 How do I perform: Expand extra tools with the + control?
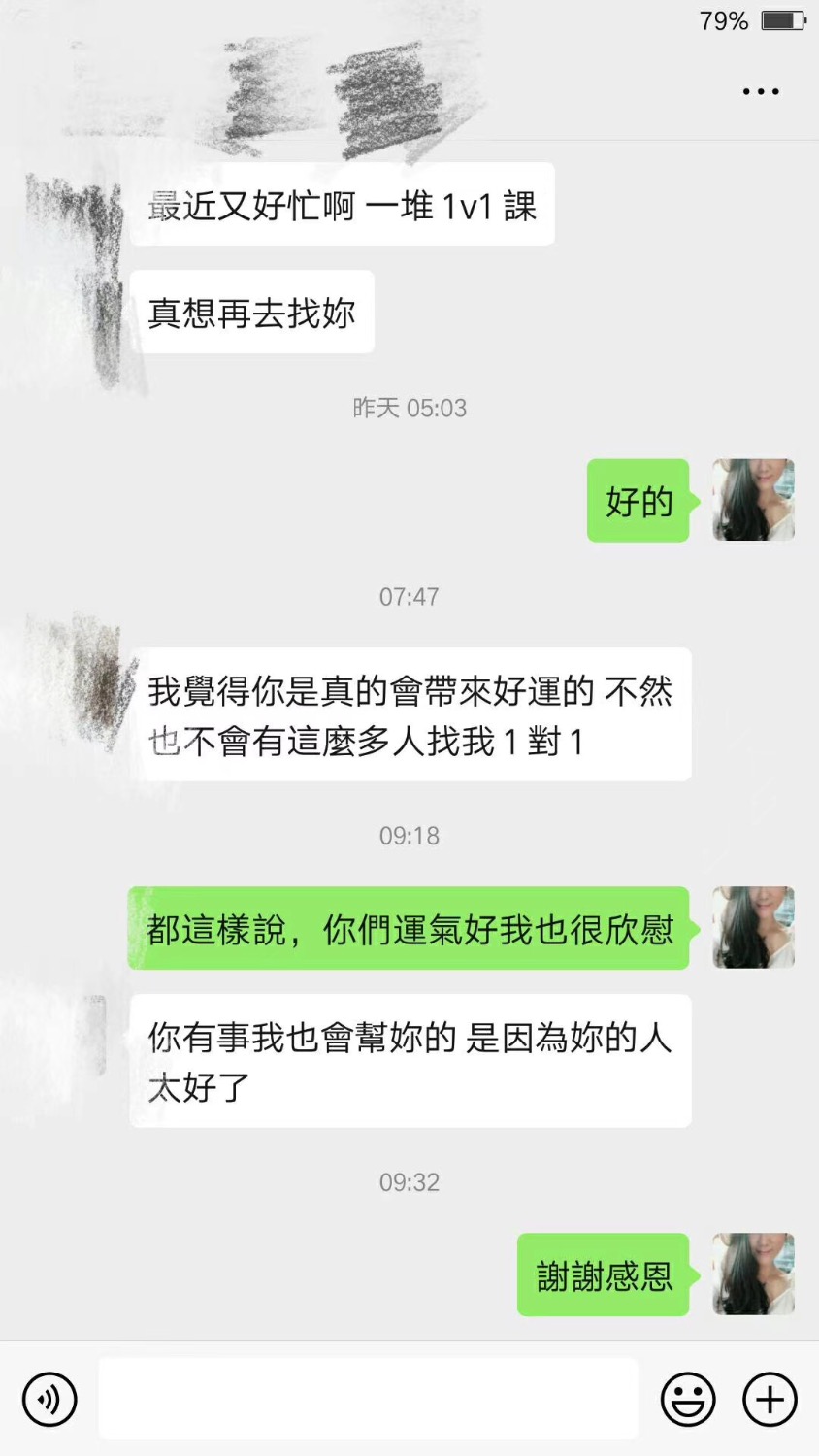click(769, 1399)
